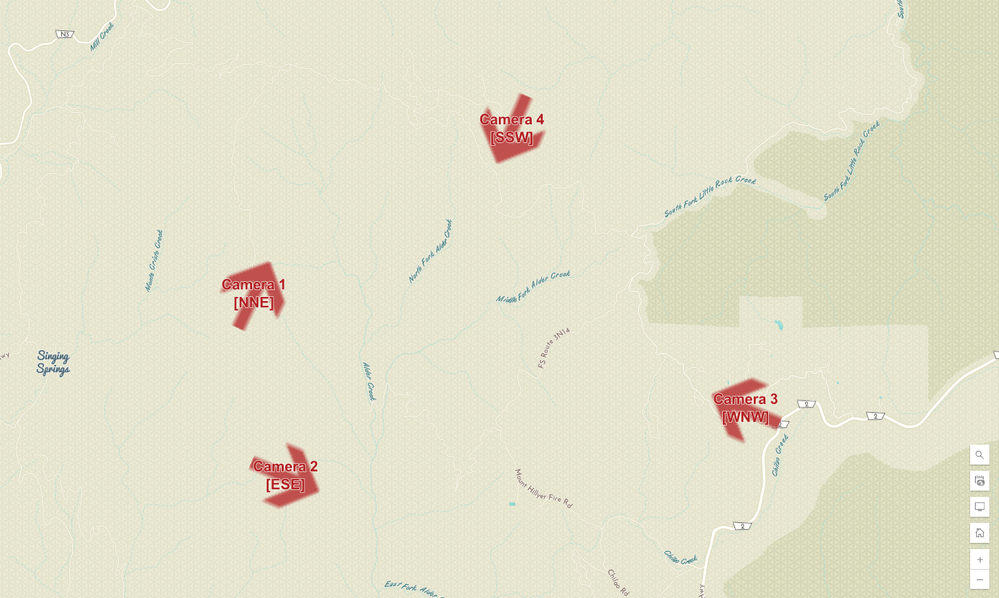Reset map to home extent
999x598 pixels.
point(979,533)
